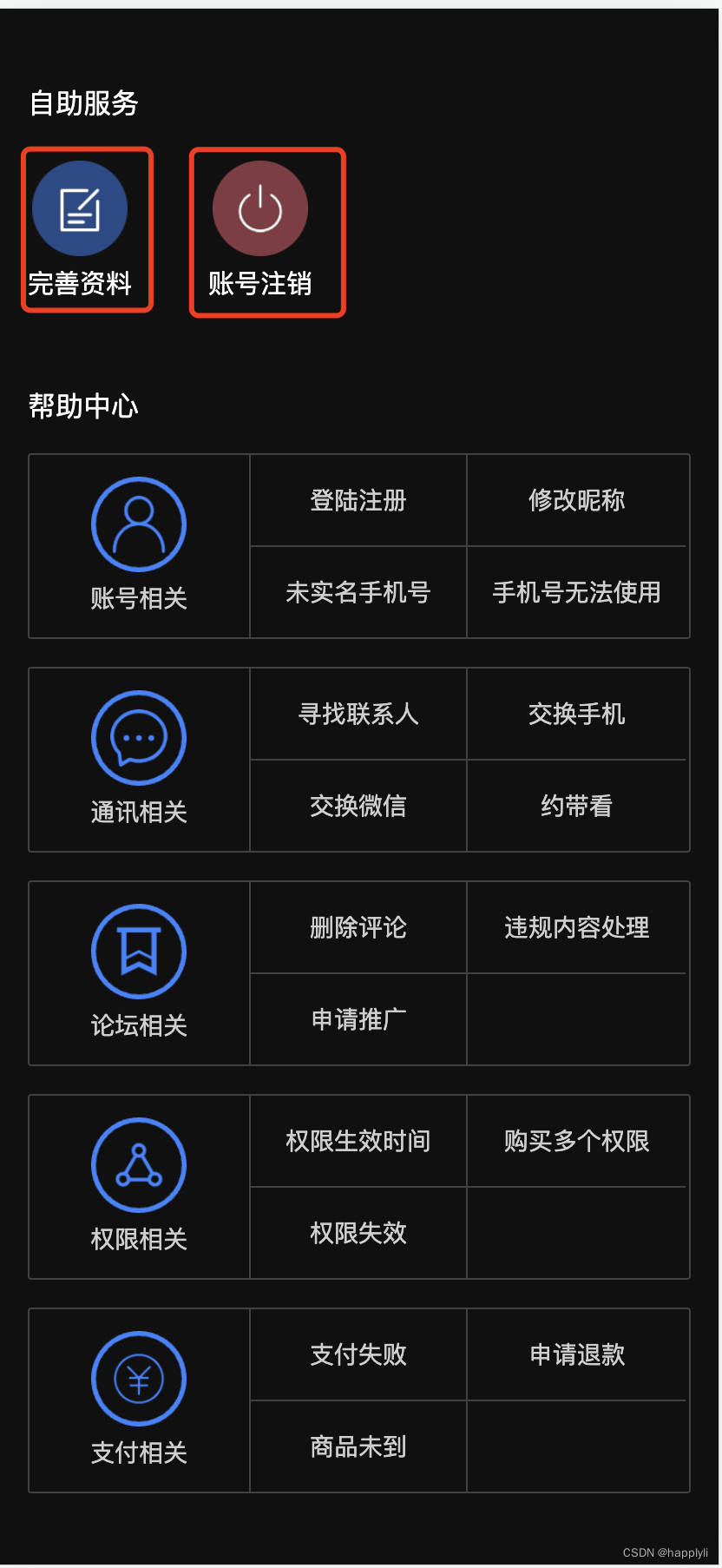Open the 通讯相关 chat bubble icon
This screenshot has width=722, height=1568.
138,737
